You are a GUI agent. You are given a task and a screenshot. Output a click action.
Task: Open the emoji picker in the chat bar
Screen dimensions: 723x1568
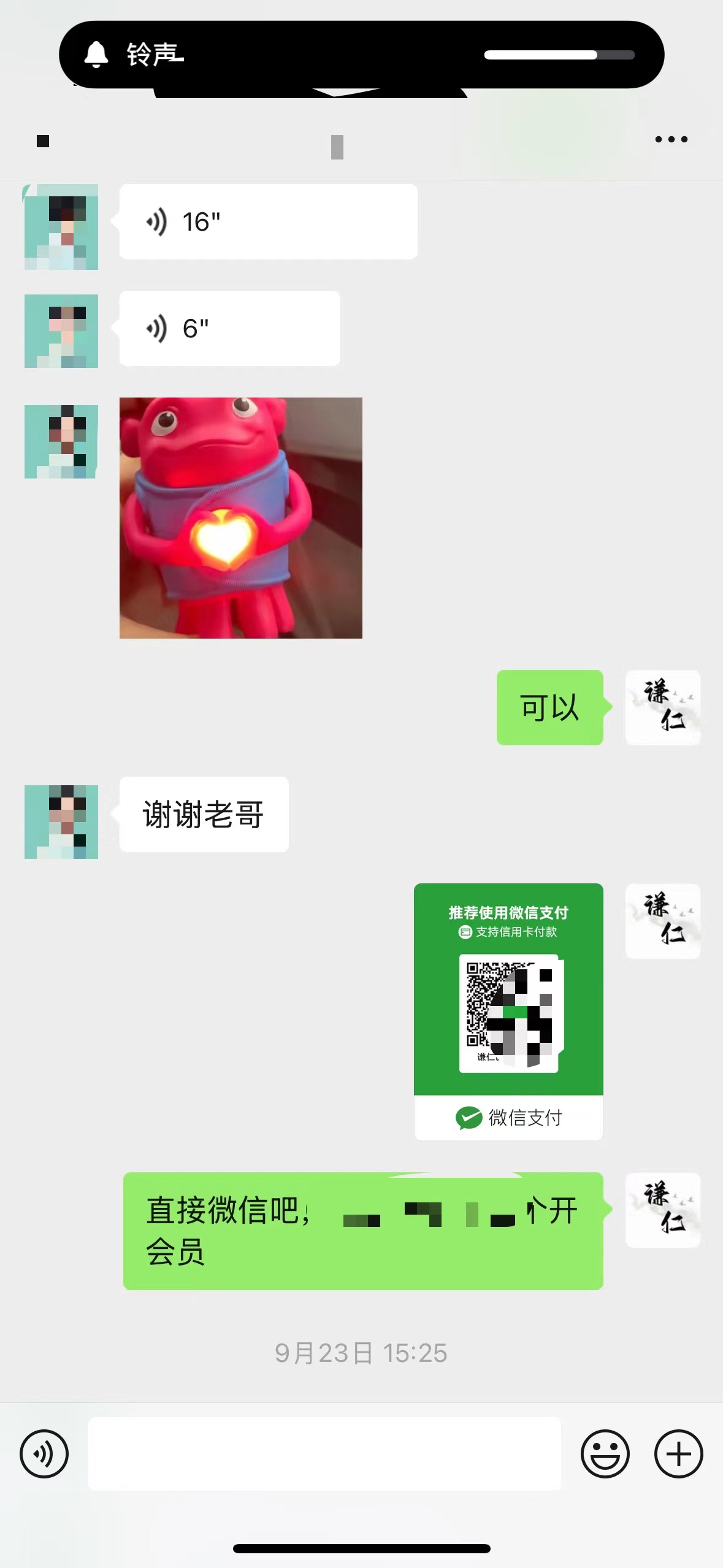pyautogui.click(x=606, y=1452)
